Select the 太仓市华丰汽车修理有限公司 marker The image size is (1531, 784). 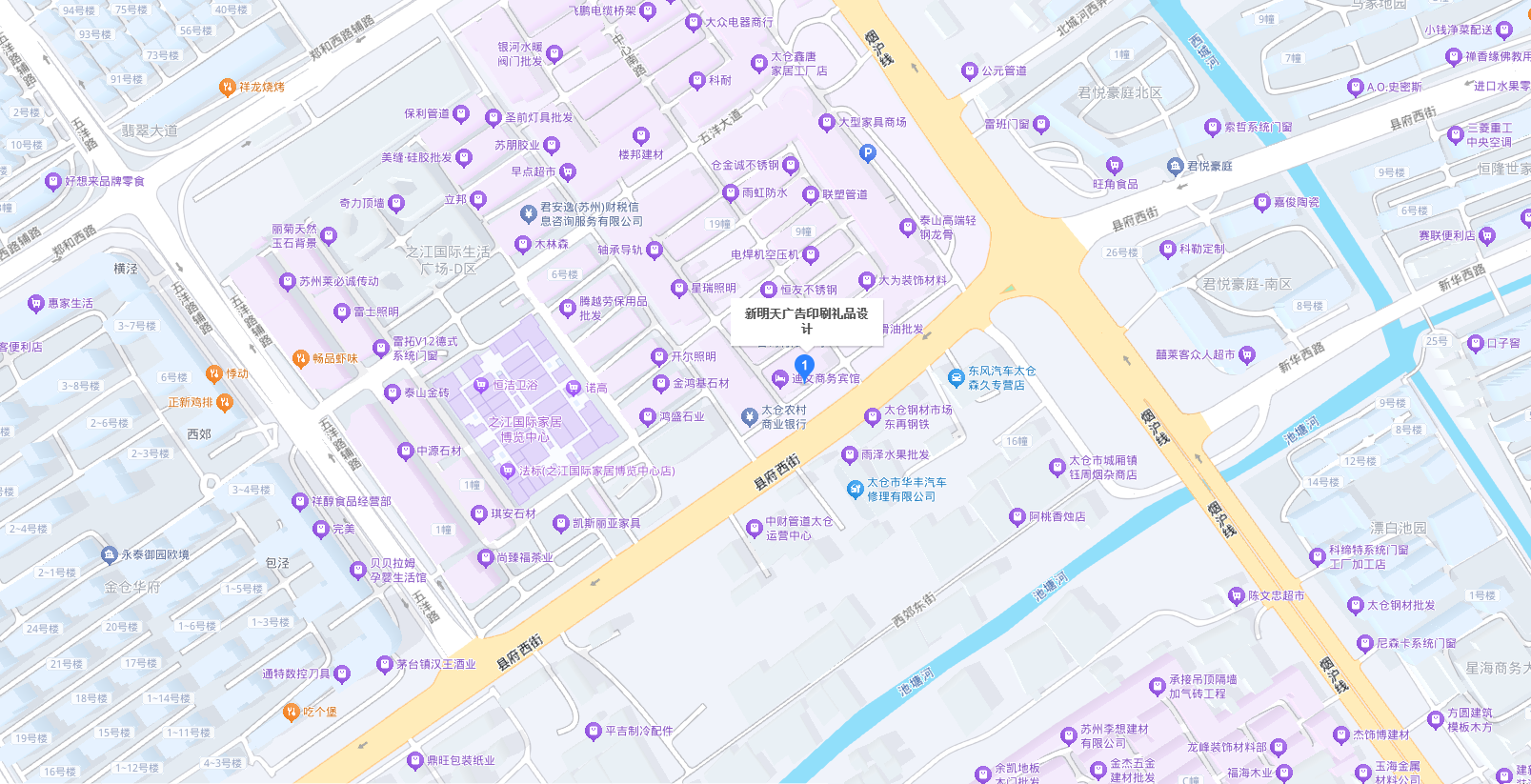[856, 490]
